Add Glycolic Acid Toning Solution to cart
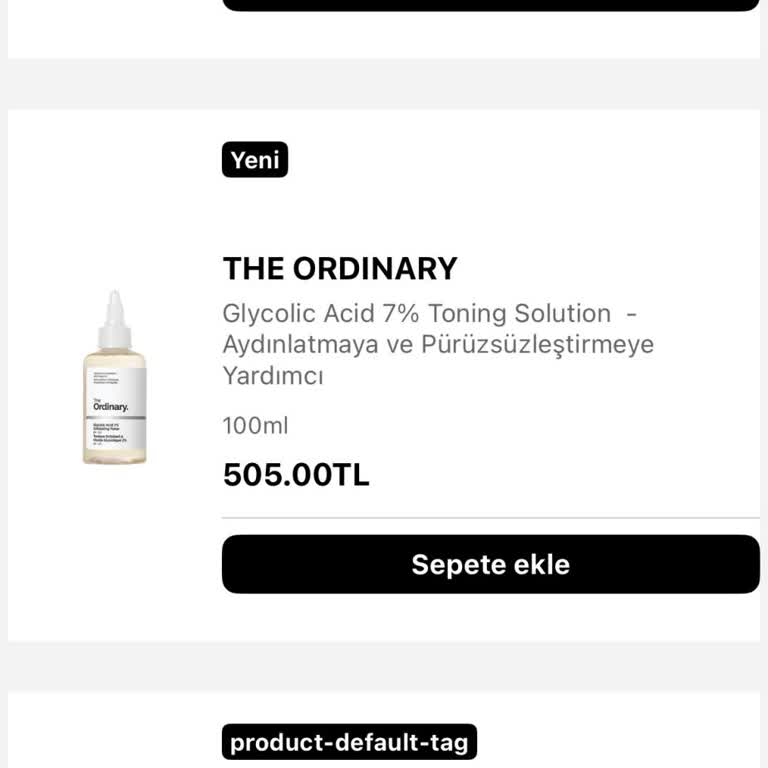This screenshot has height=768, width=768. pyautogui.click(x=490, y=564)
